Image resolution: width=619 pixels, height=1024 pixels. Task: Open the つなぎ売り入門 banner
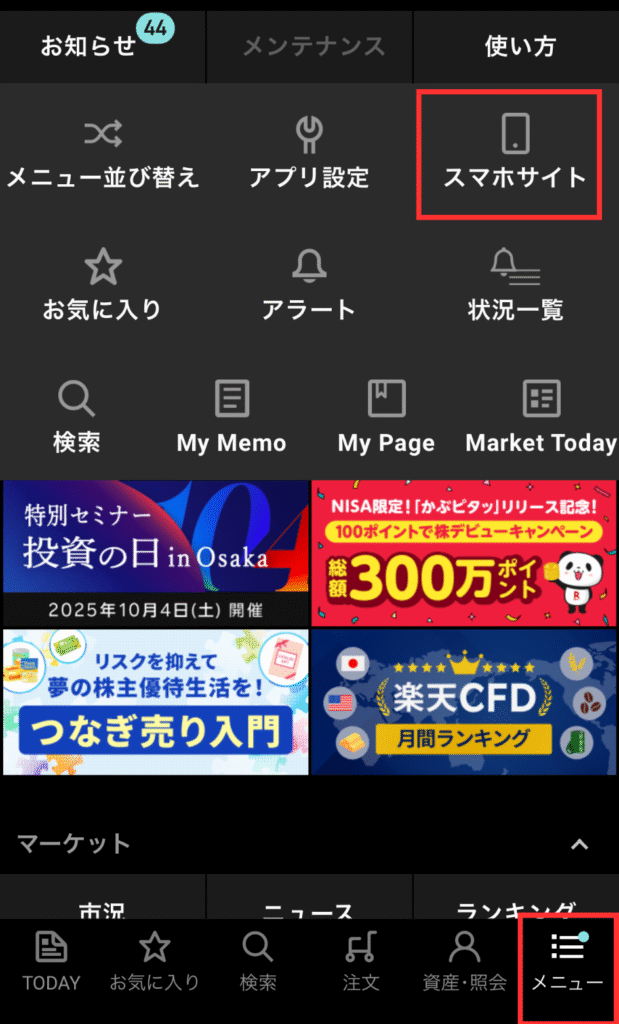point(156,701)
